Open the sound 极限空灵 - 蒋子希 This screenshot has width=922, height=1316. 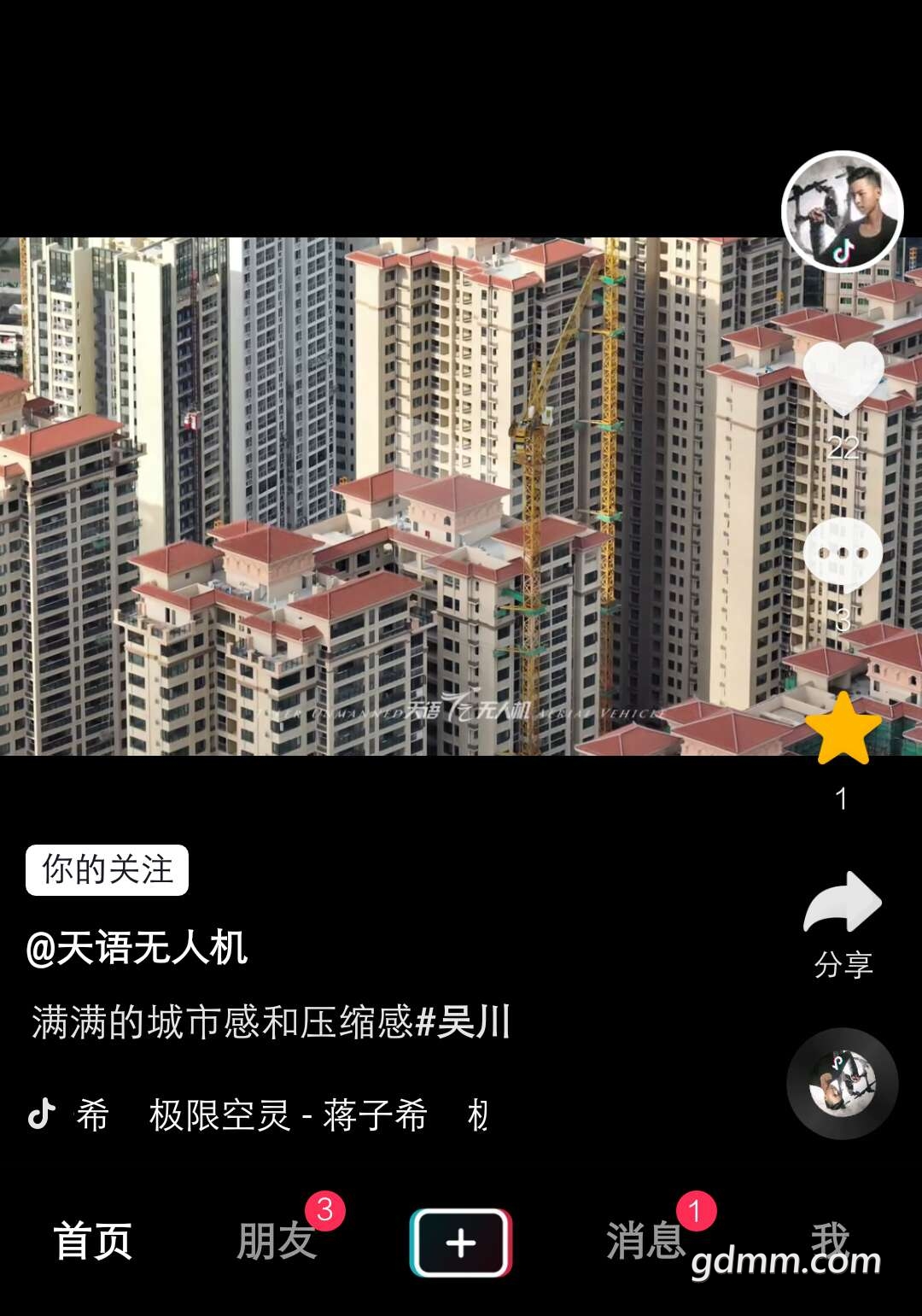point(288,1115)
